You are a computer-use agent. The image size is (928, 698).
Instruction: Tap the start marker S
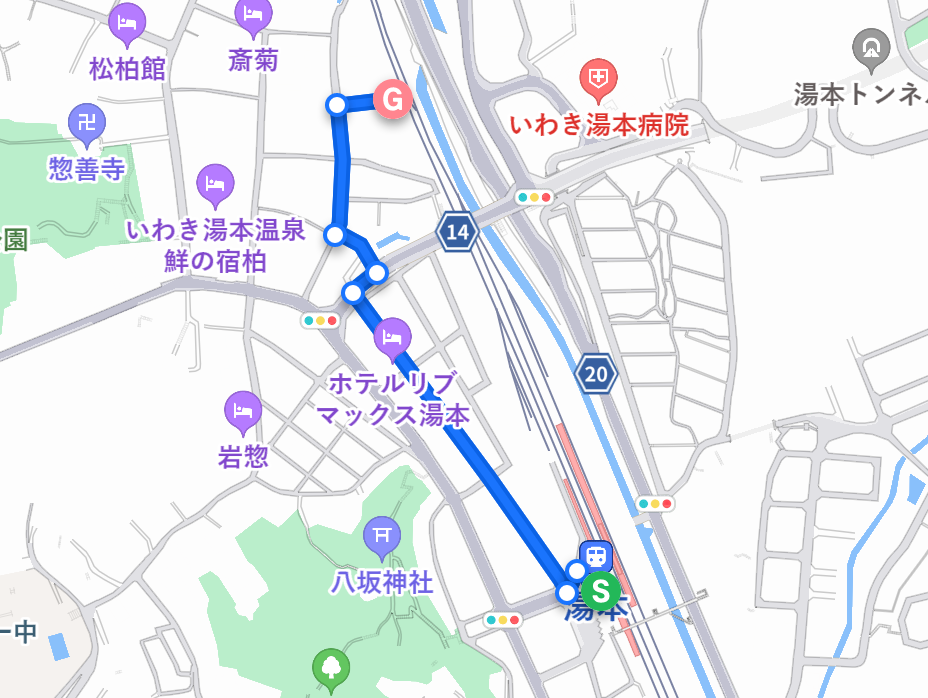(600, 592)
